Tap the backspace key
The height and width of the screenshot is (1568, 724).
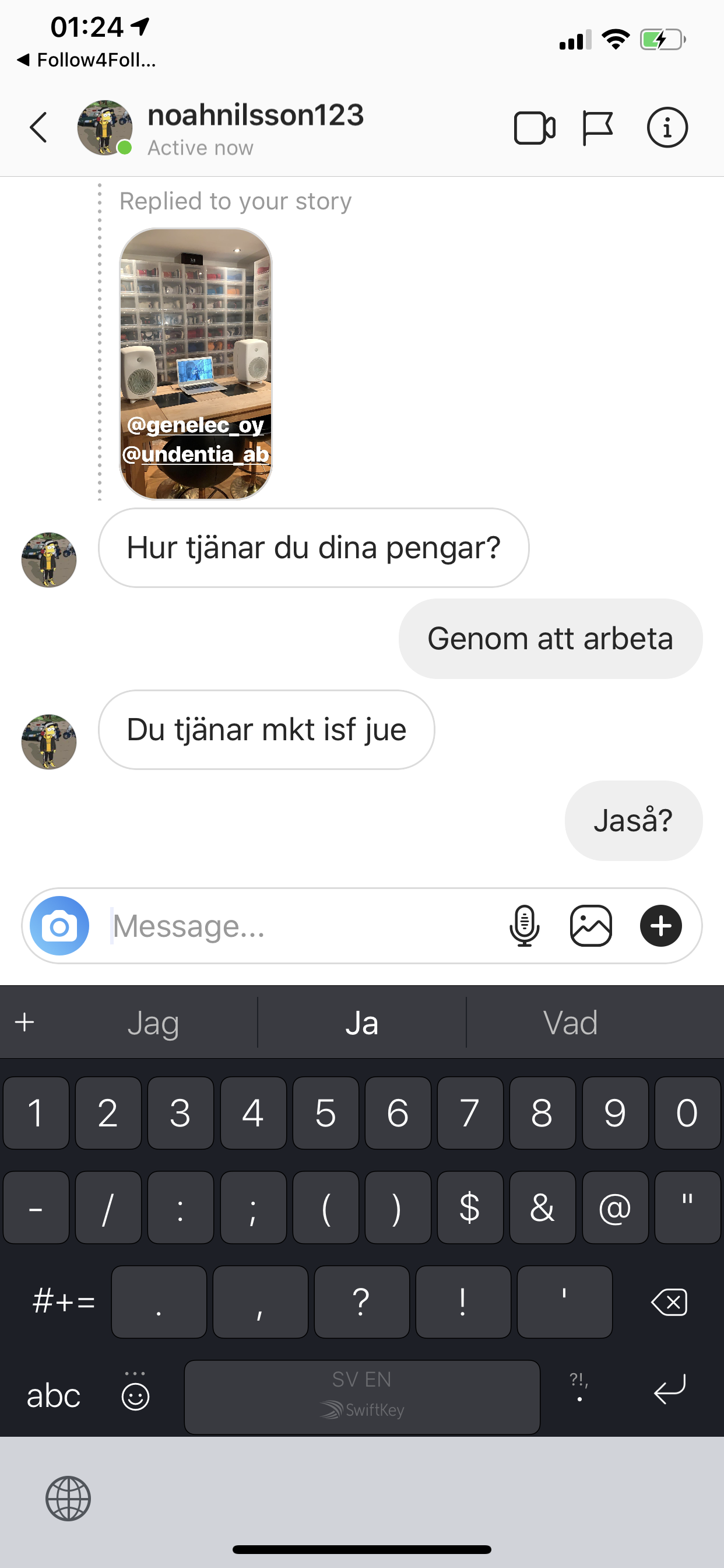click(669, 1302)
